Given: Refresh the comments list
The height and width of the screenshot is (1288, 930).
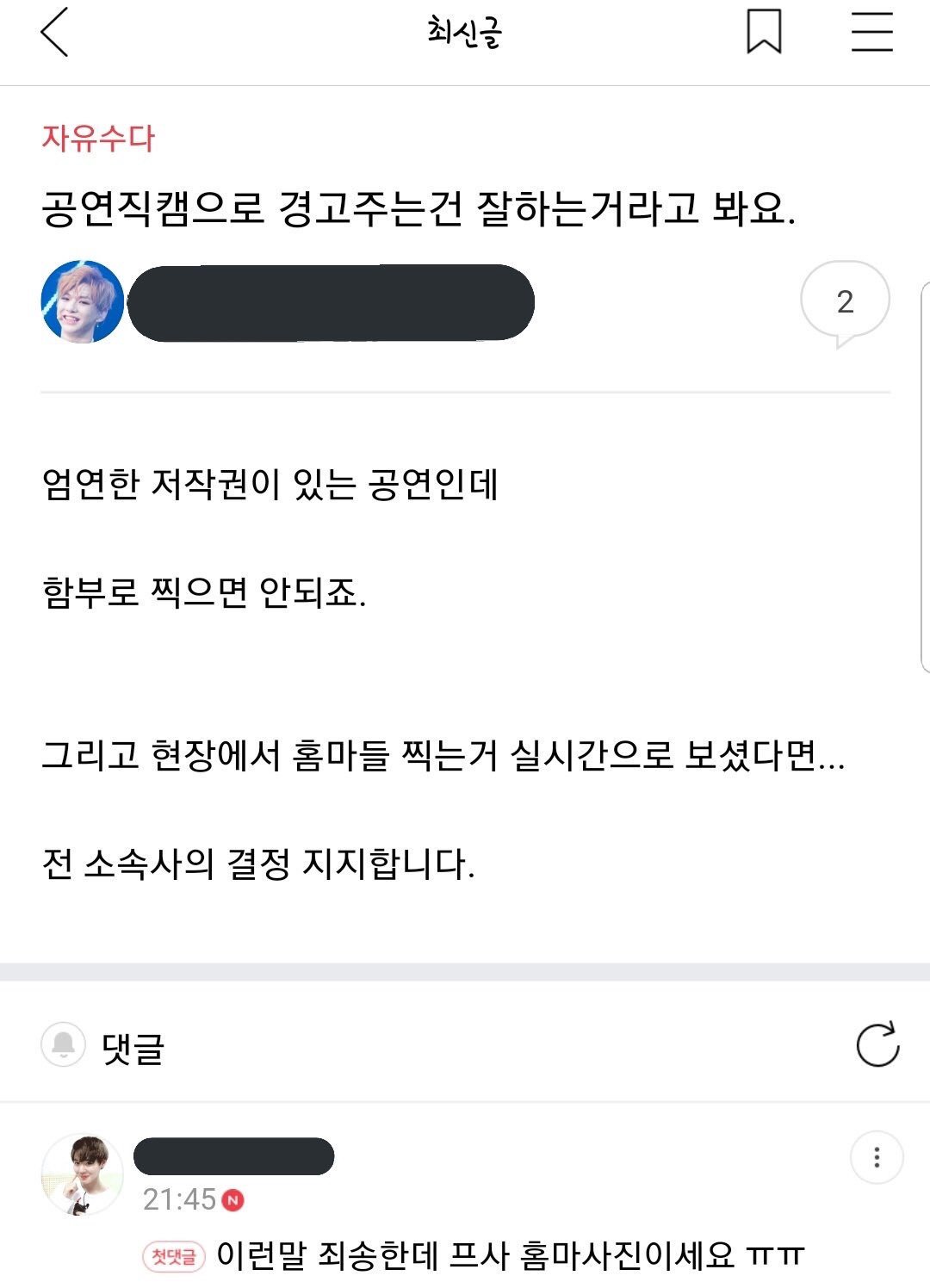Looking at the screenshot, I should point(877,1045).
